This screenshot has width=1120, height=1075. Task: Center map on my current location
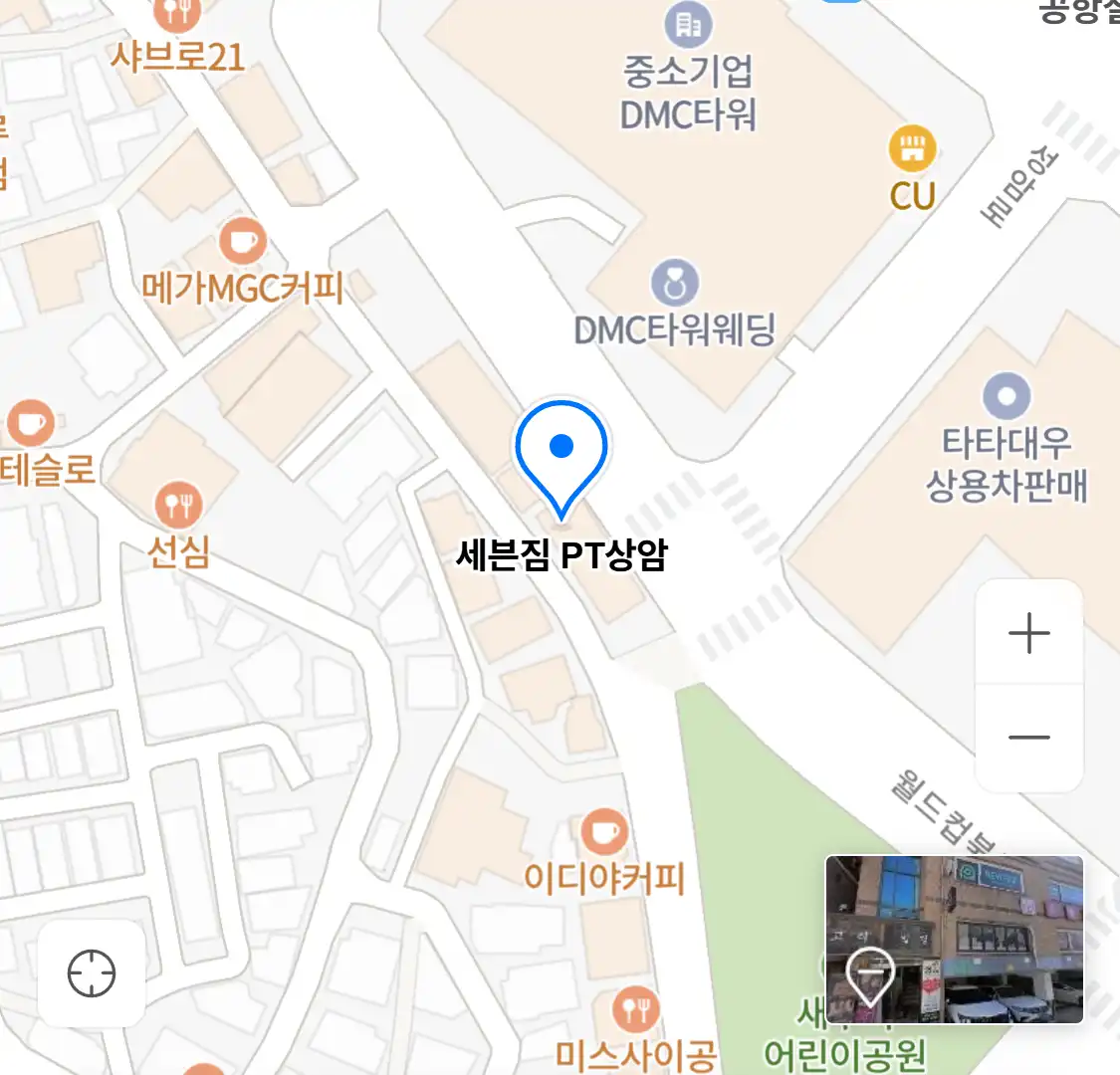click(92, 972)
